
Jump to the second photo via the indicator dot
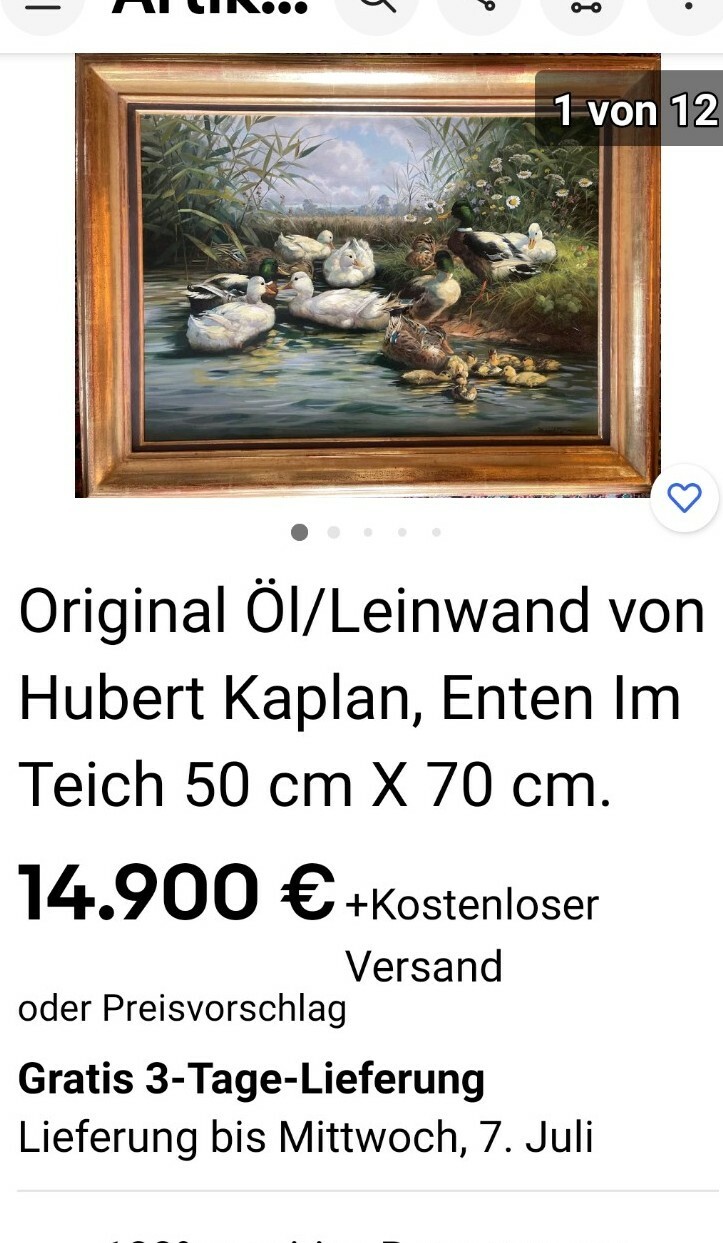coord(333,532)
